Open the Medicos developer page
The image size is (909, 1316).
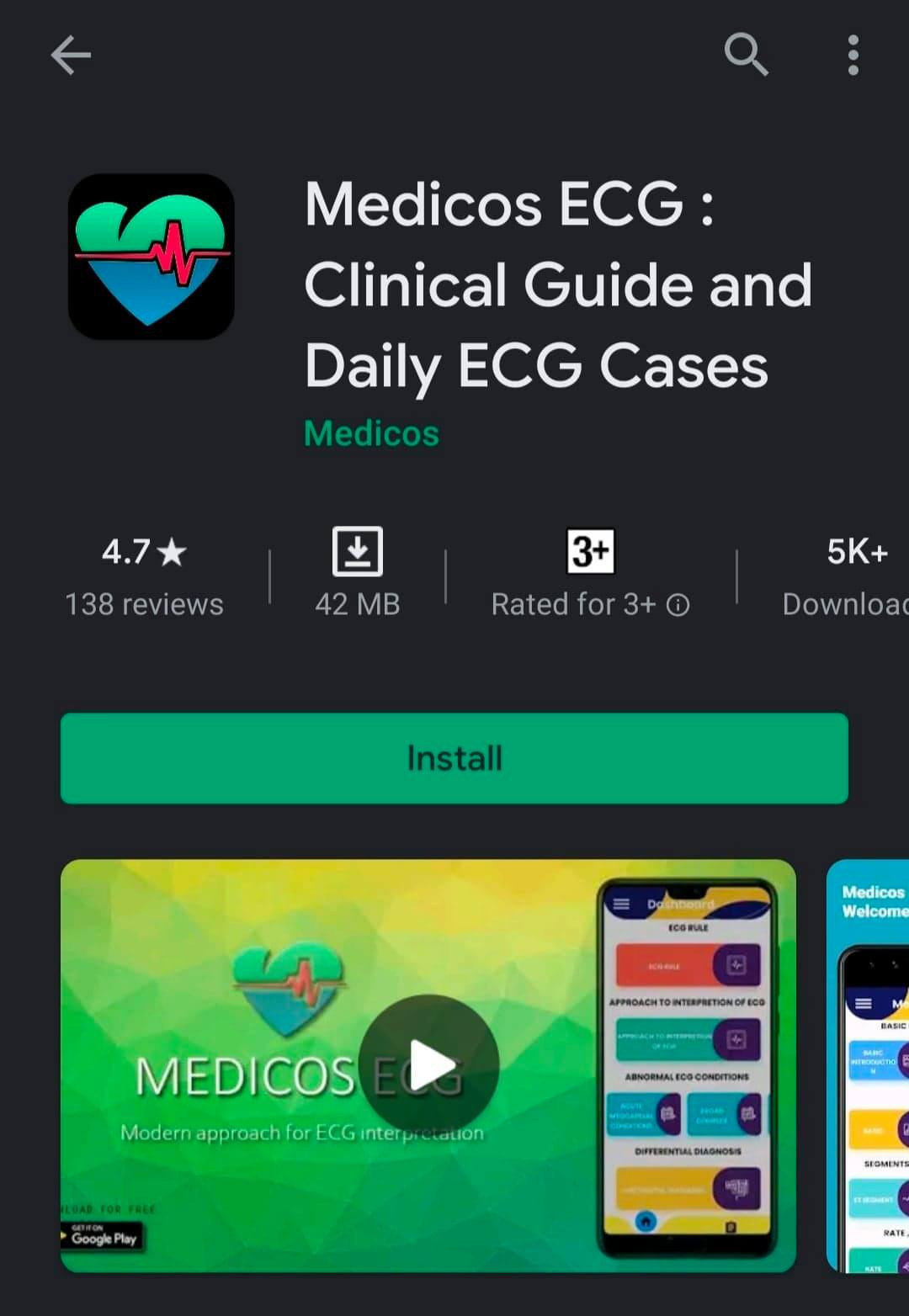371,434
